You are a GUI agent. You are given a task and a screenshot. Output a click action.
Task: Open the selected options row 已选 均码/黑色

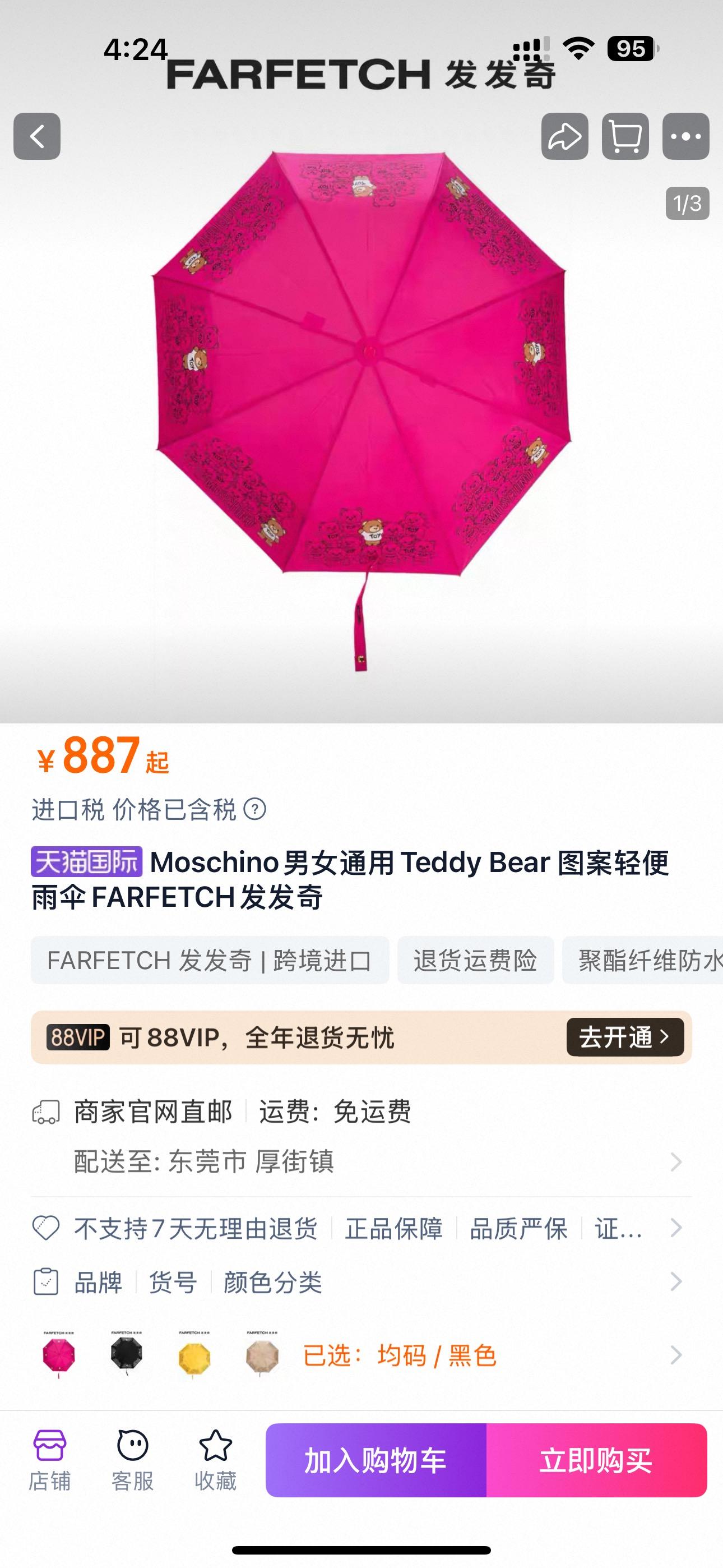pos(487,1355)
